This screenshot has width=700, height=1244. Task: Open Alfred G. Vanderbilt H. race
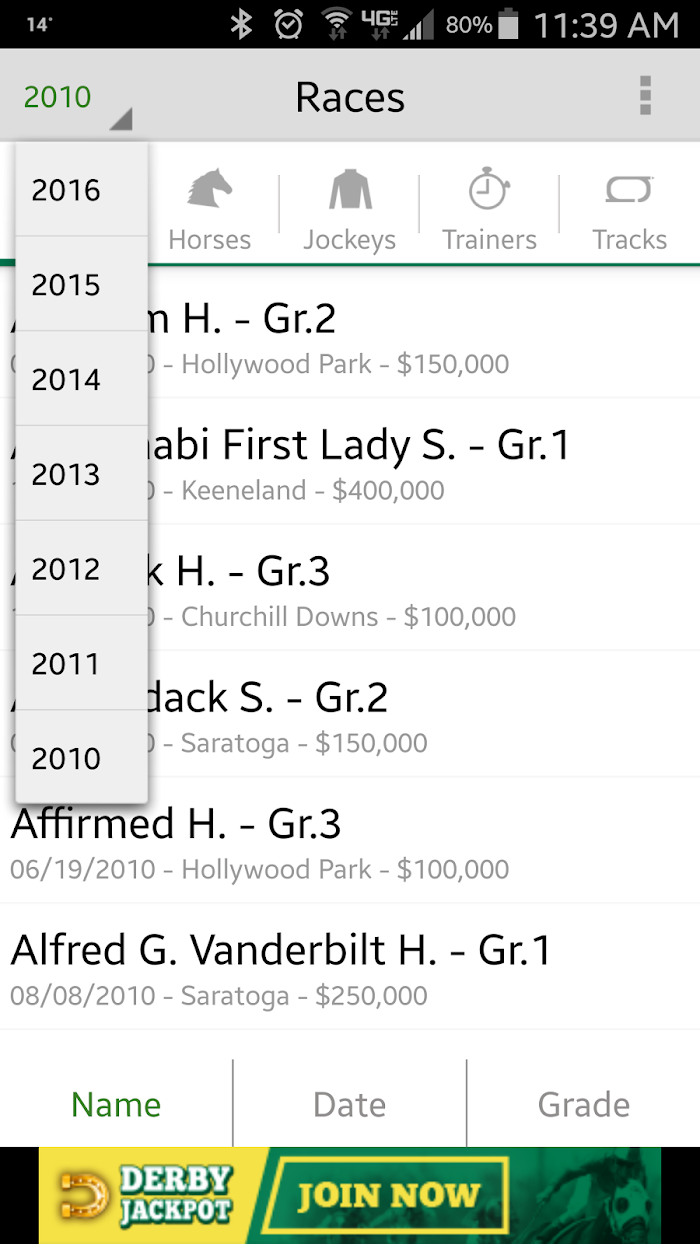pos(350,967)
